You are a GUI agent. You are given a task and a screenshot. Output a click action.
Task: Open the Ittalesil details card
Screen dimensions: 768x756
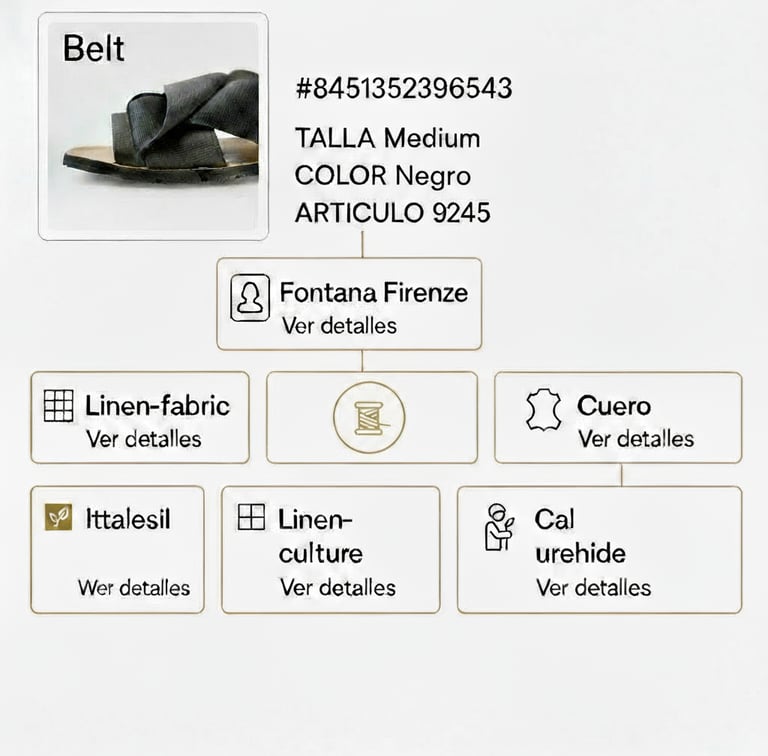click(117, 549)
